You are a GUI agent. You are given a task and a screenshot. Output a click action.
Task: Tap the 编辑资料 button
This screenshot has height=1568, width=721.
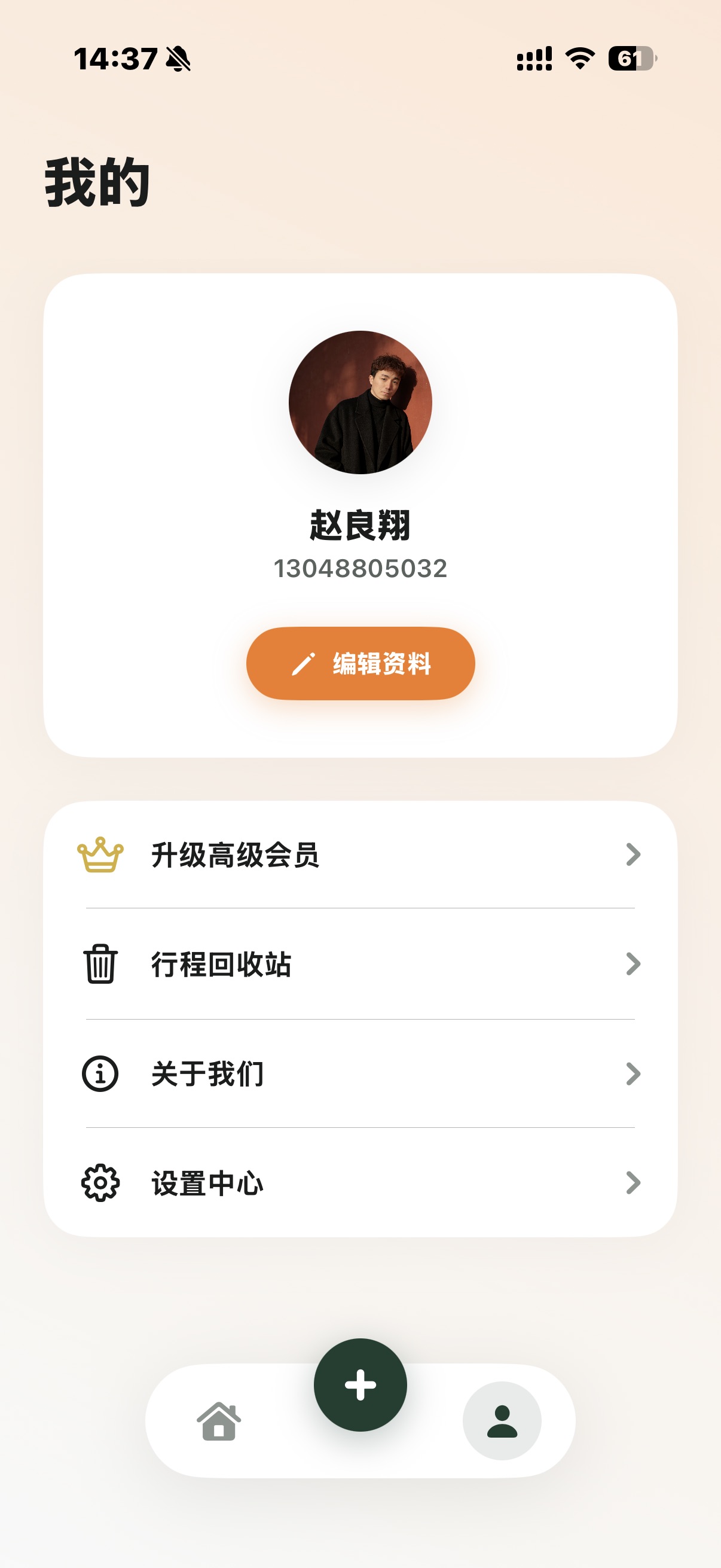click(x=360, y=663)
